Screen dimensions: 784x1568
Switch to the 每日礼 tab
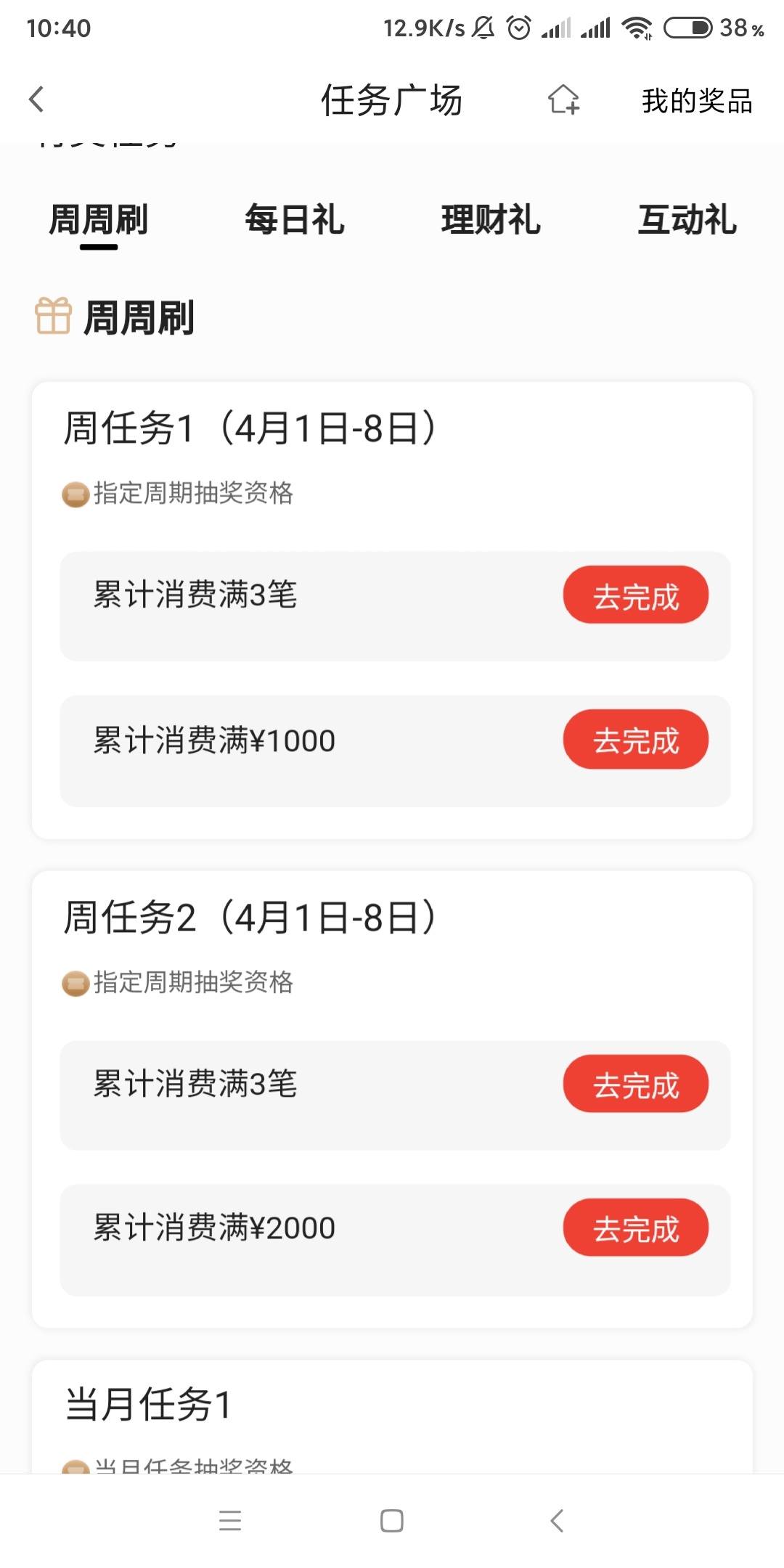click(294, 219)
